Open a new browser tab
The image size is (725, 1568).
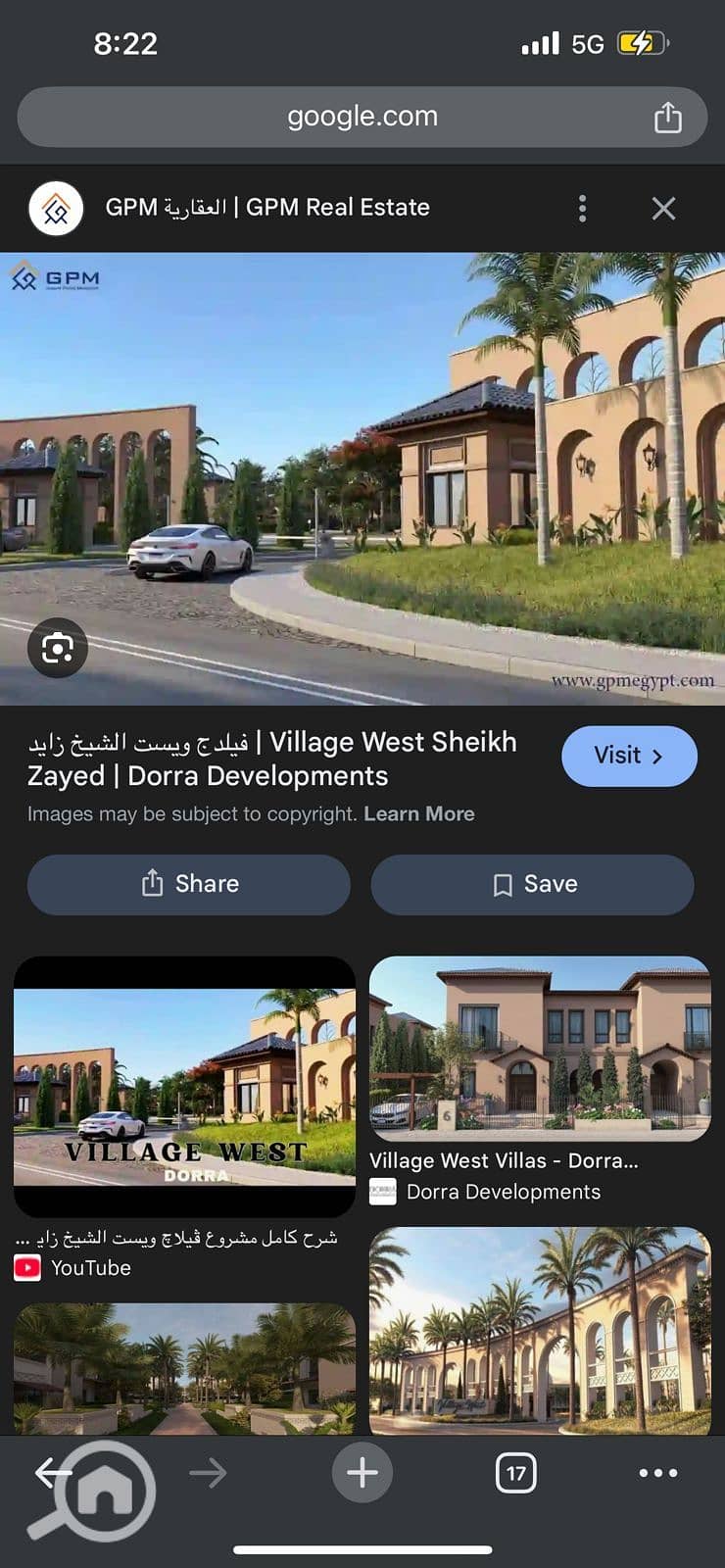[x=362, y=1472]
